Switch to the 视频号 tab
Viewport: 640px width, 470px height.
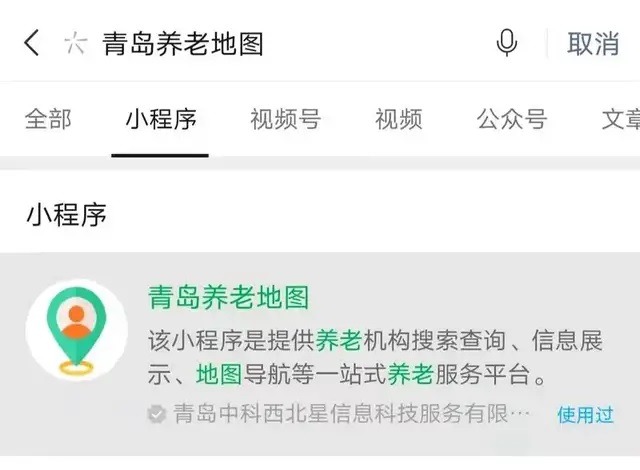click(285, 120)
